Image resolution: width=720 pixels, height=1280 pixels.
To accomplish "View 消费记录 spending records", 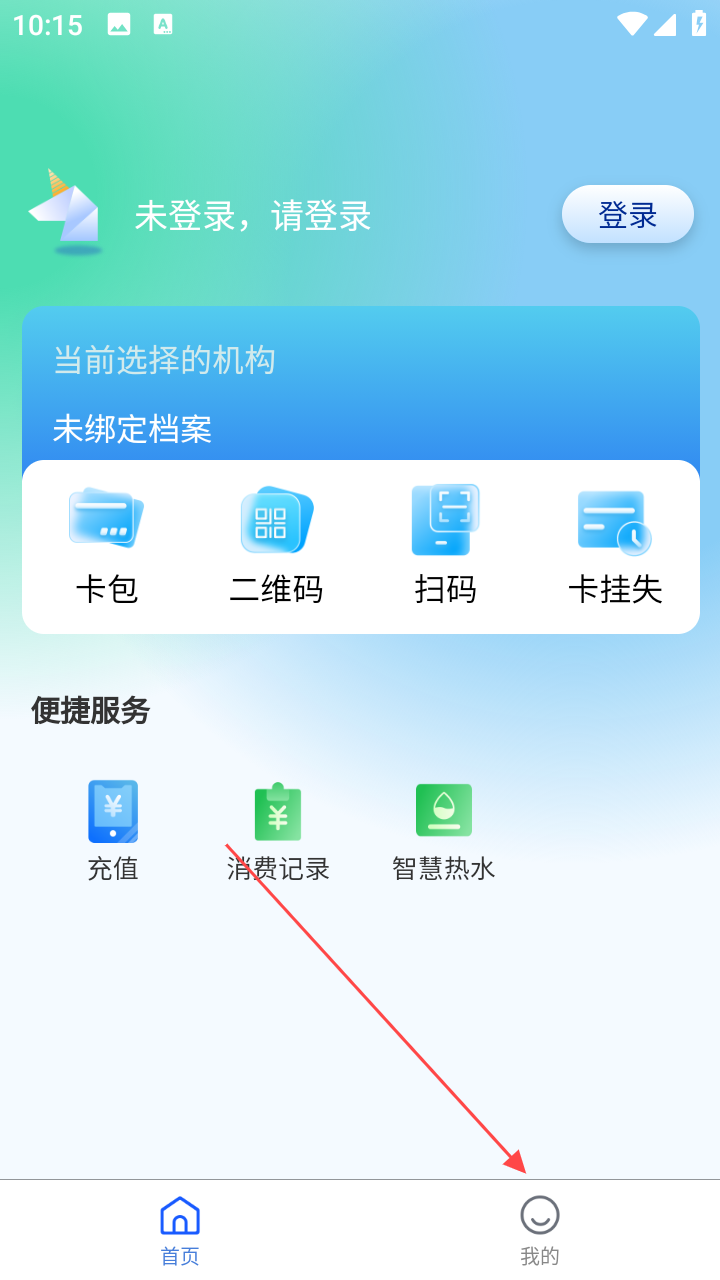I will pos(278,830).
